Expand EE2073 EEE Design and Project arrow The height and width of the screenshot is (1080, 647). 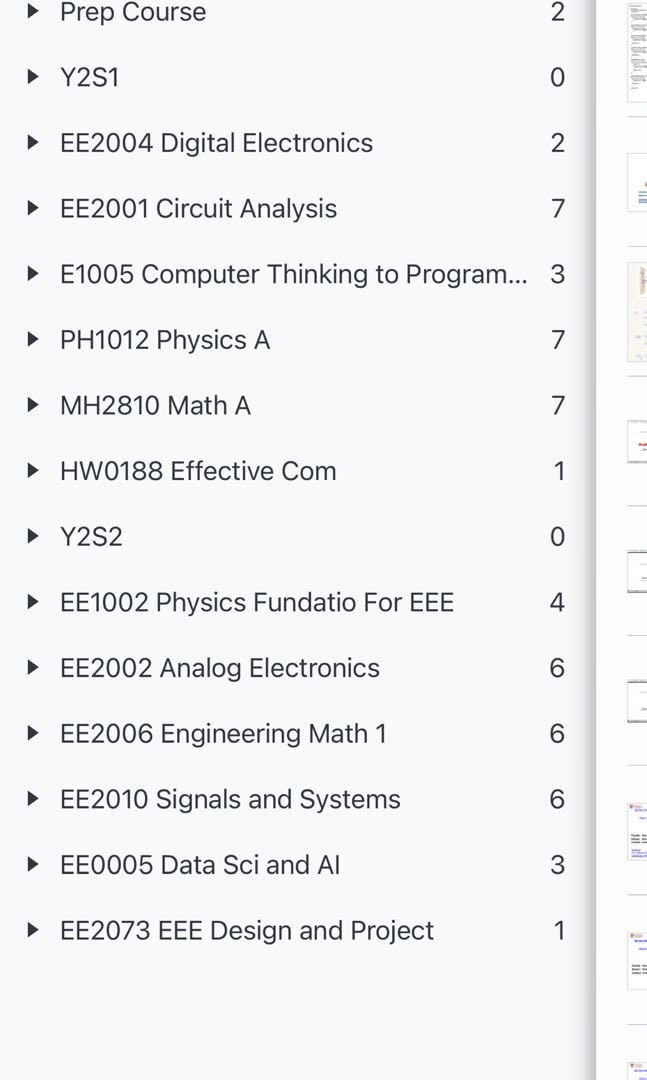33,930
